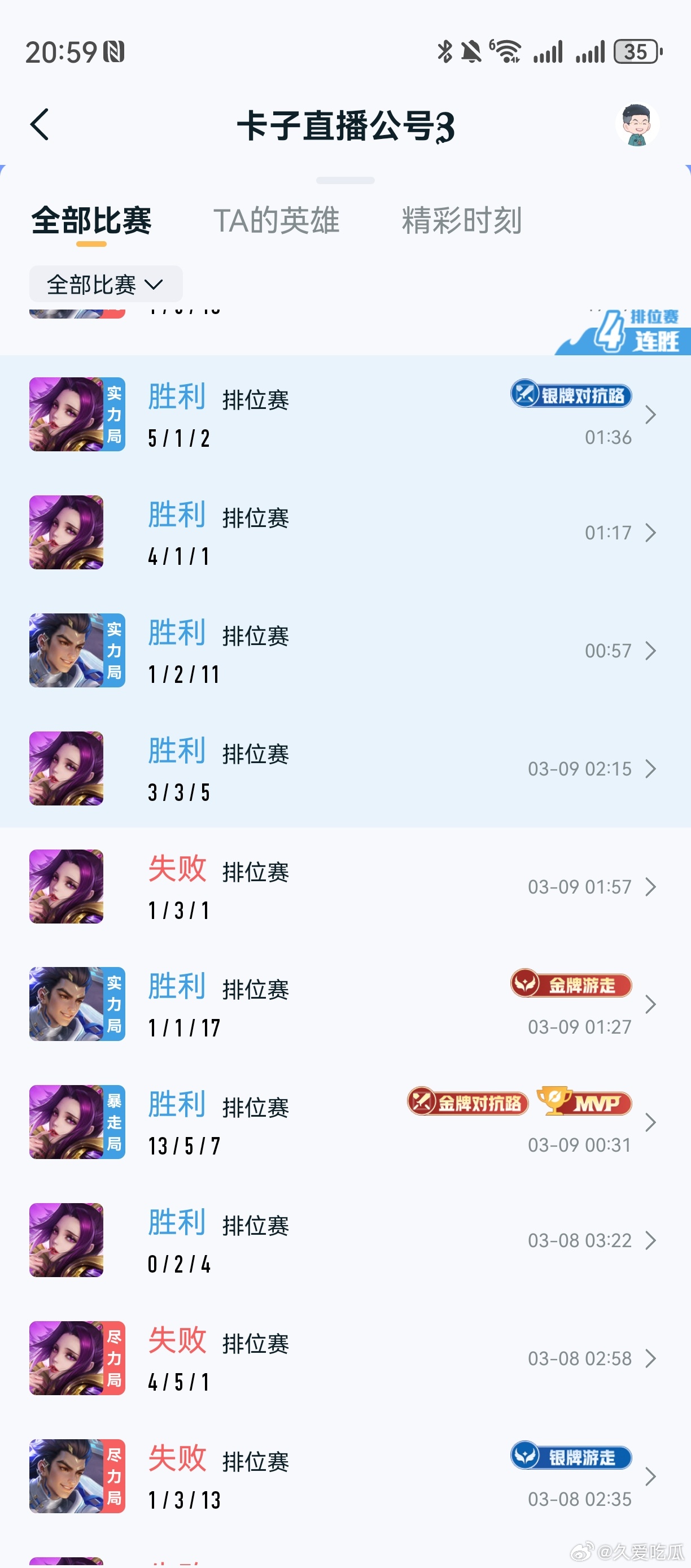The image size is (691, 1568).
Task: Switch to the TA的英雄 tab
Action: (277, 220)
